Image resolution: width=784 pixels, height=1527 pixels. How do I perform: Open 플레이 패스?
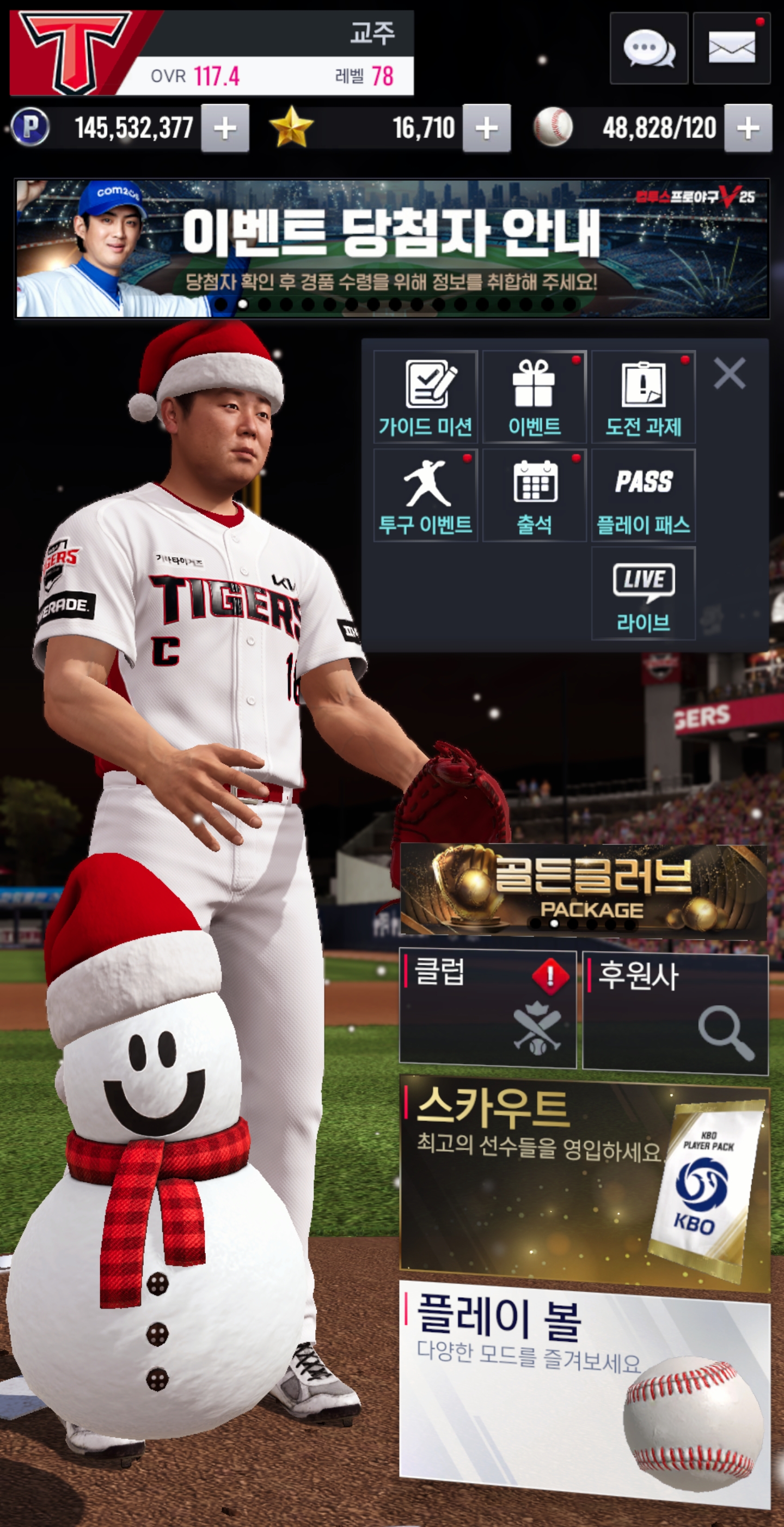[643, 495]
